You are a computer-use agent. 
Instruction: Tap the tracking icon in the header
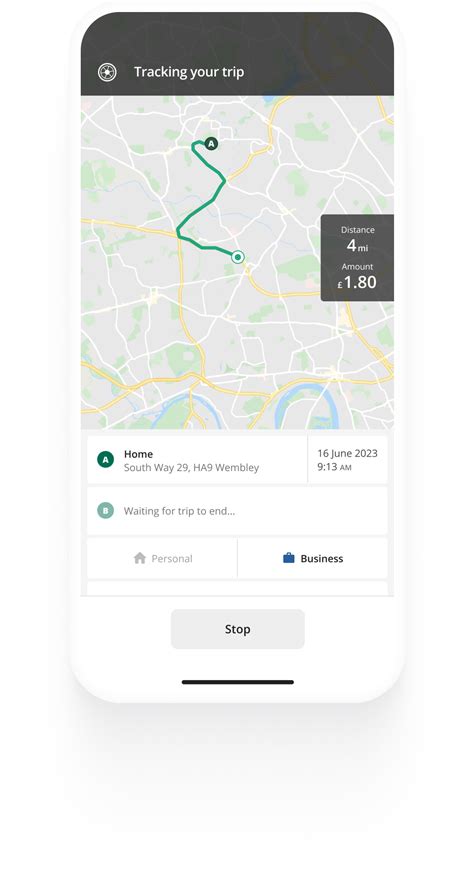coord(107,72)
